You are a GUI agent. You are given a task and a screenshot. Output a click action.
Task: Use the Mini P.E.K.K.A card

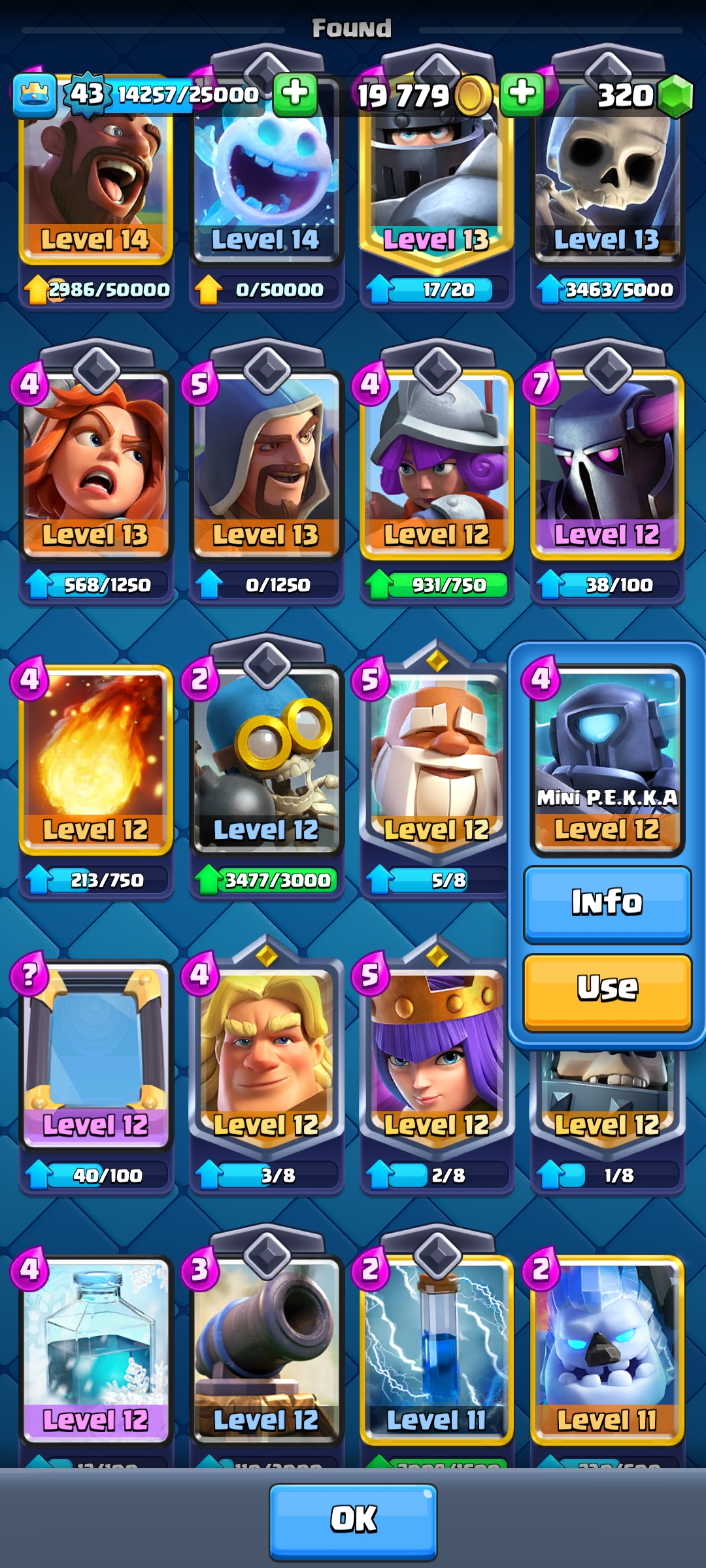click(x=607, y=991)
